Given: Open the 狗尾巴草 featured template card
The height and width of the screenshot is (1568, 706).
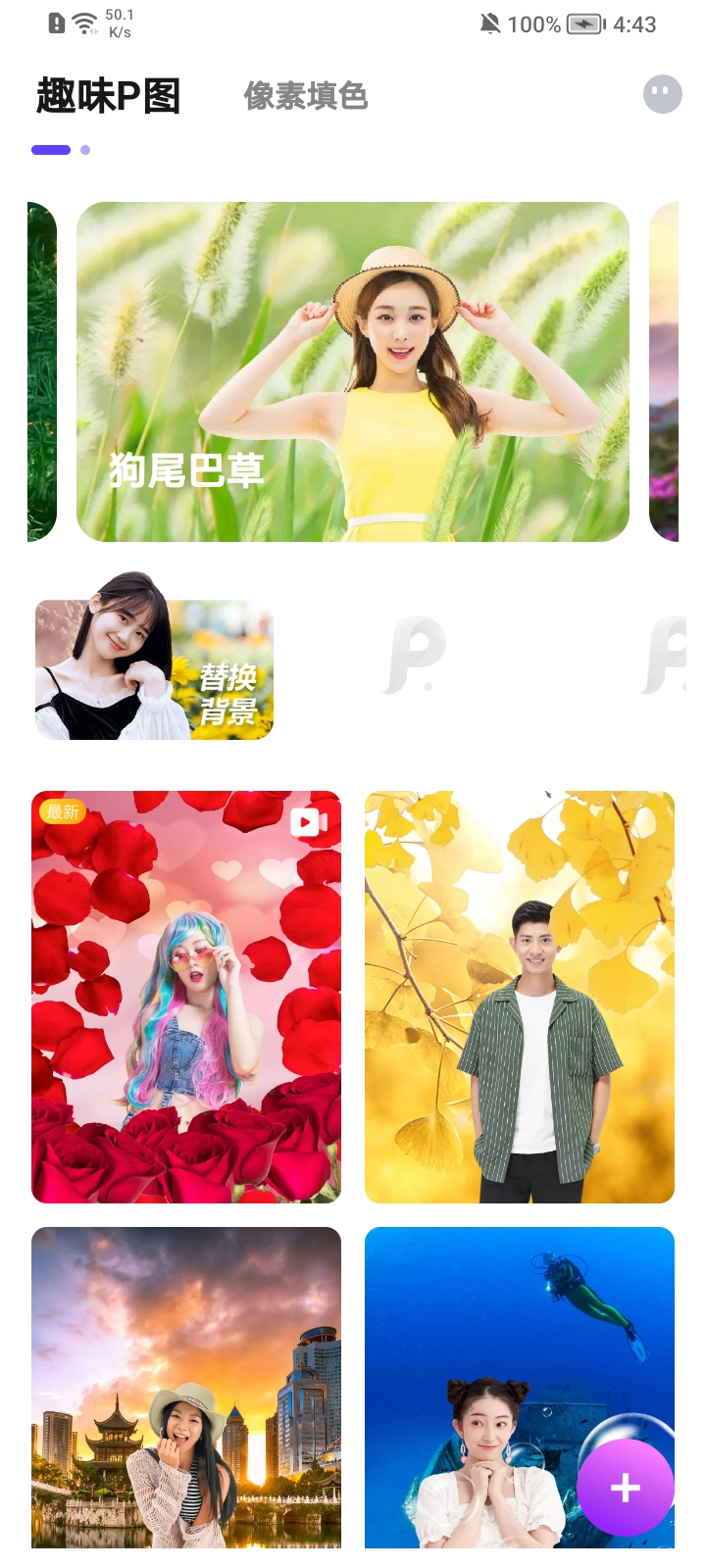Looking at the screenshot, I should [x=353, y=370].
